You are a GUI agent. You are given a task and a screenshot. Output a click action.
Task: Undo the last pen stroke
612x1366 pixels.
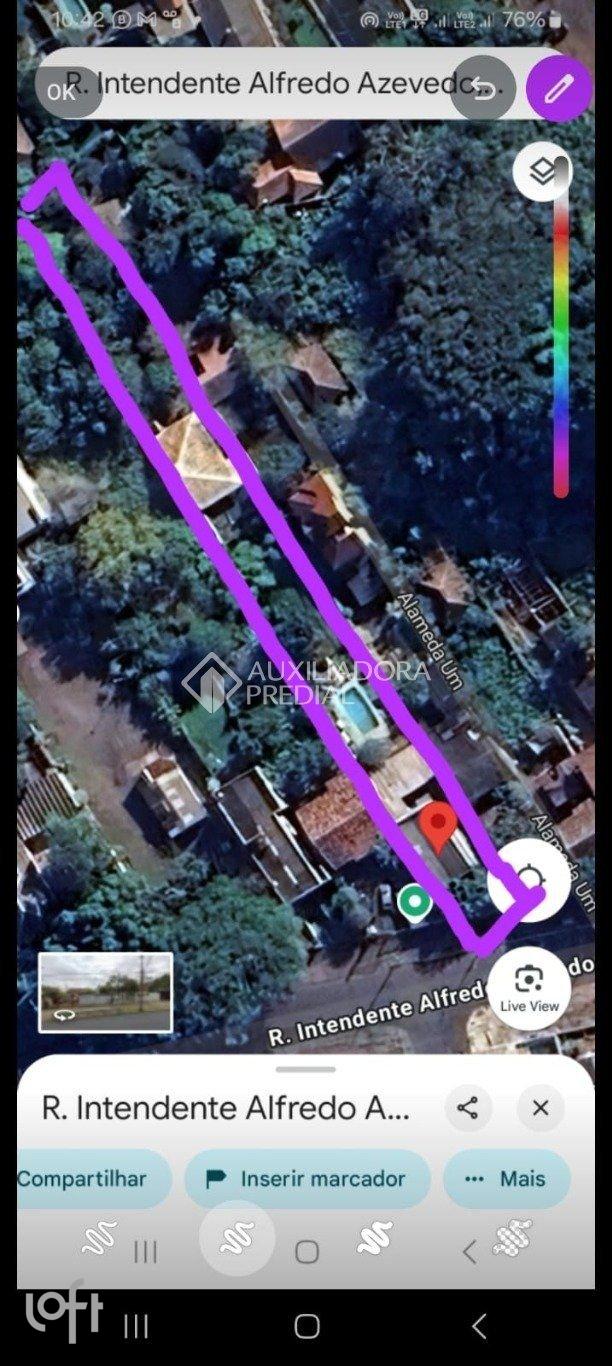[483, 91]
